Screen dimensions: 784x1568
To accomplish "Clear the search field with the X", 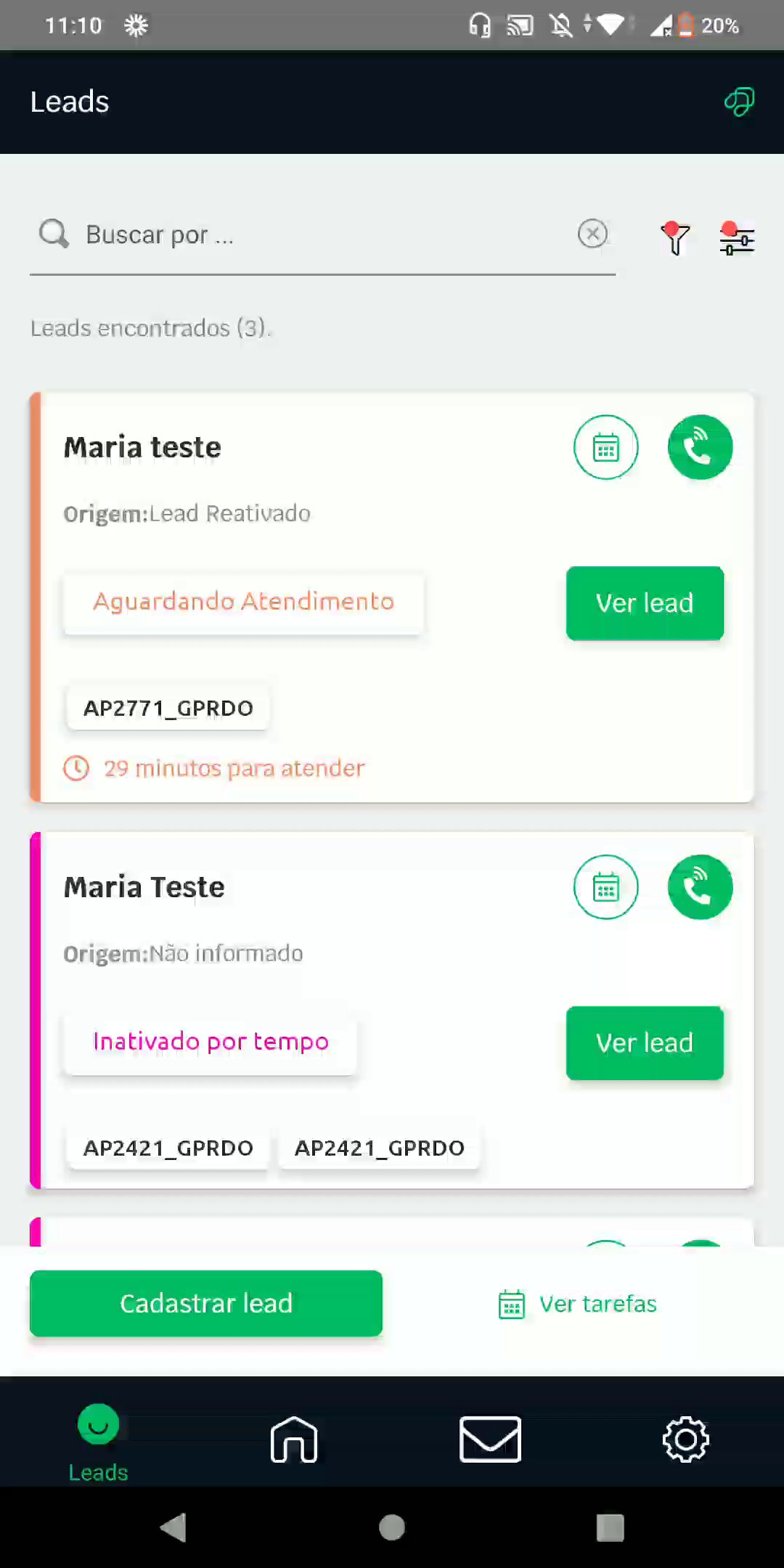I will click(x=592, y=234).
